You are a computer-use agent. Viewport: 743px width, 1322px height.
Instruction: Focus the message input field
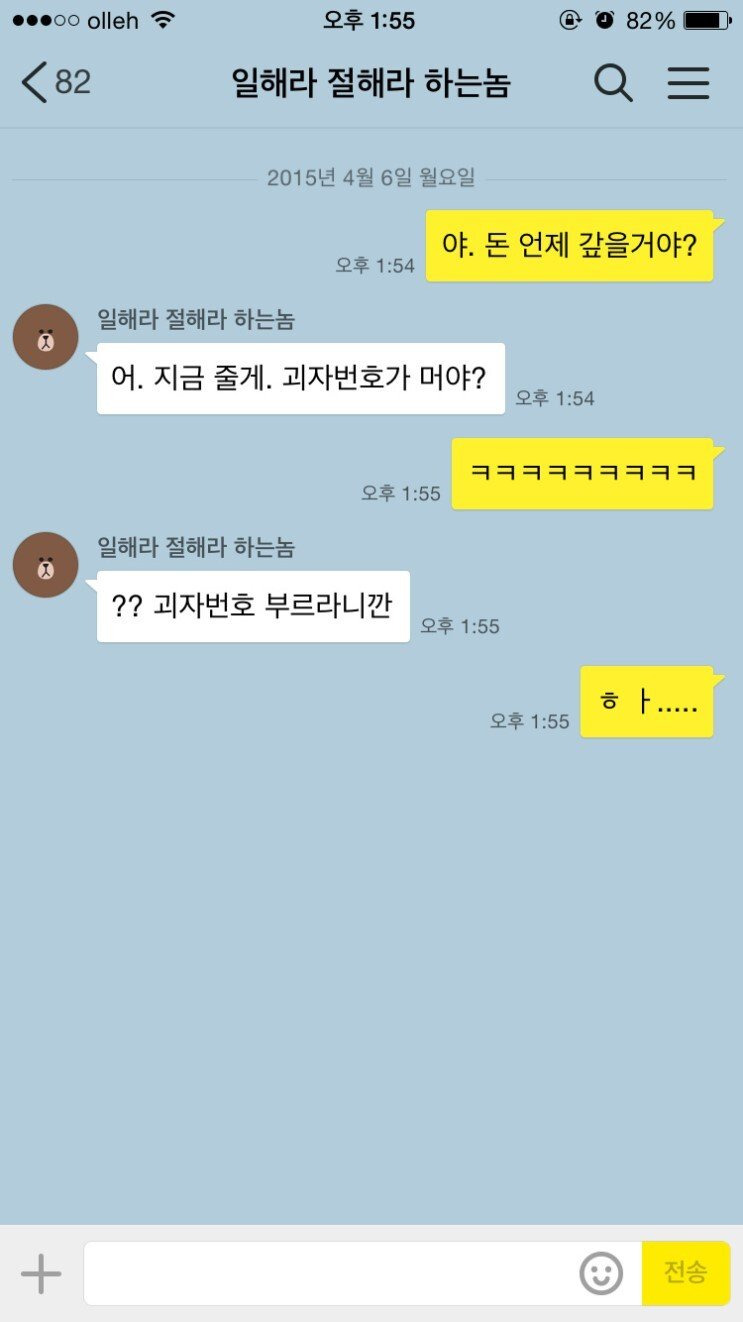point(330,1274)
